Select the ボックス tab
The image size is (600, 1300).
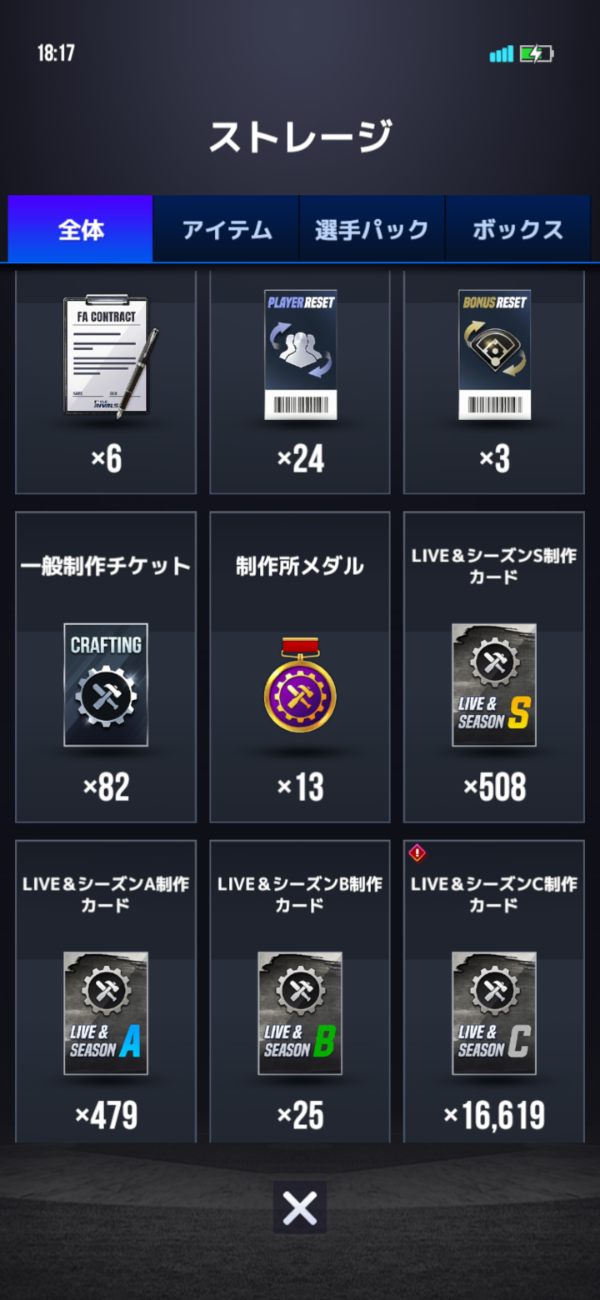[518, 229]
